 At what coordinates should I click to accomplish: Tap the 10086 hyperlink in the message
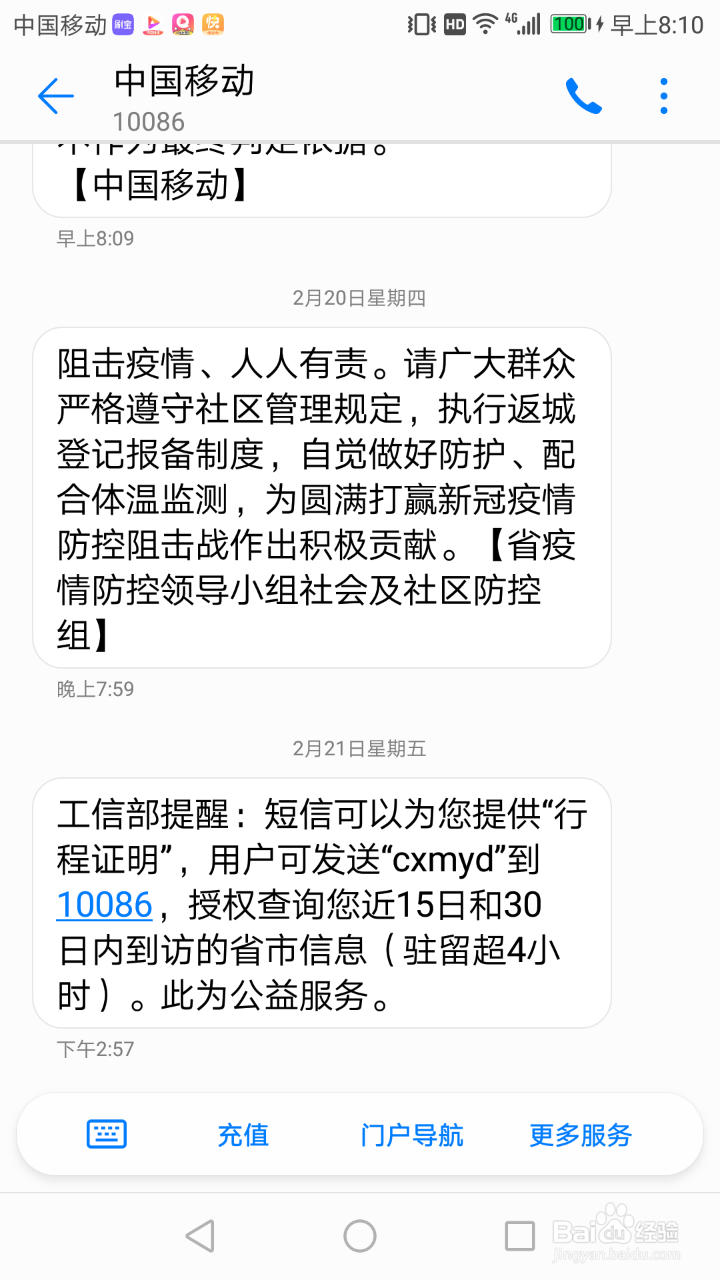105,905
